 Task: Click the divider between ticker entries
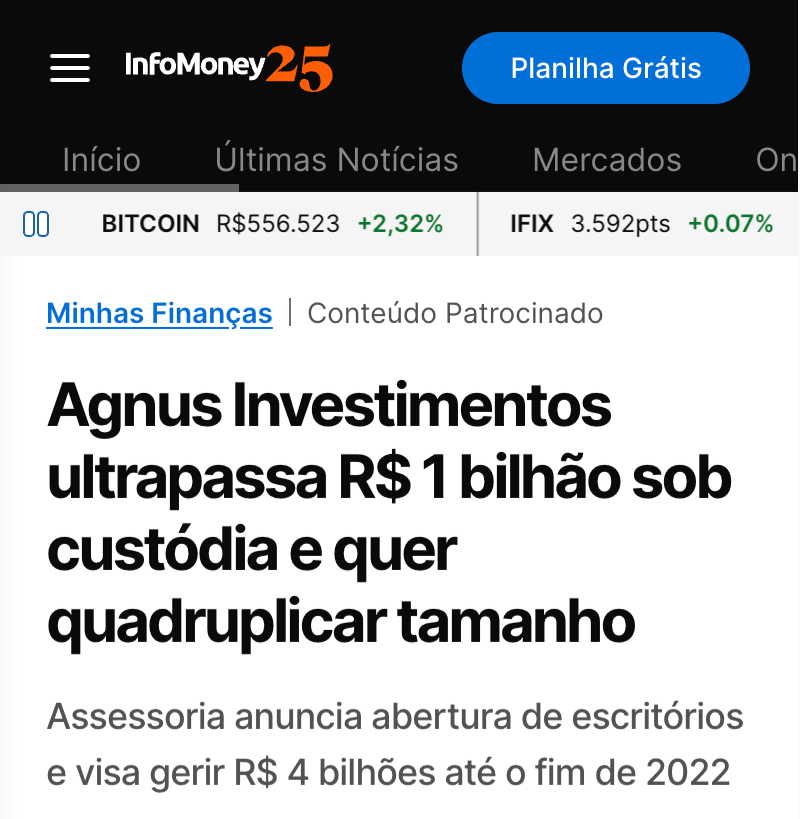tap(478, 224)
